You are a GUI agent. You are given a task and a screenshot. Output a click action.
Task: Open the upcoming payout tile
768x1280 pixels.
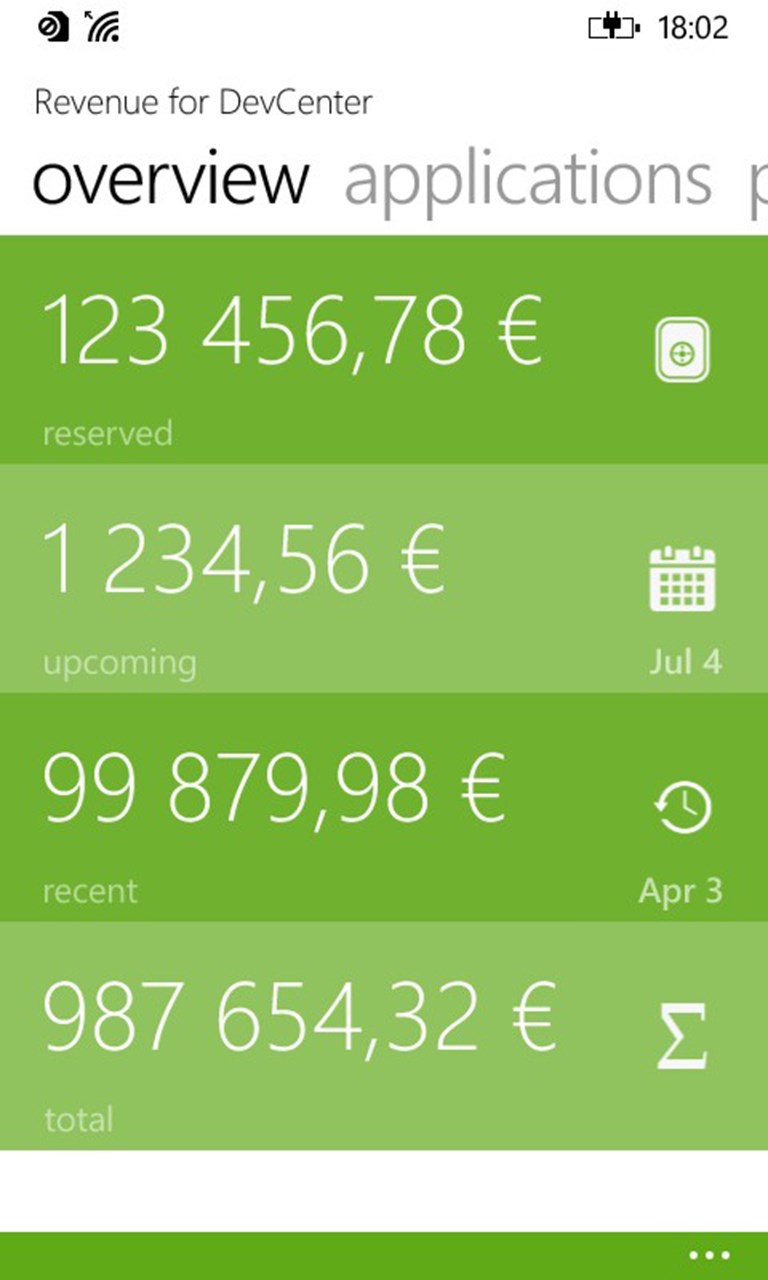click(x=384, y=578)
